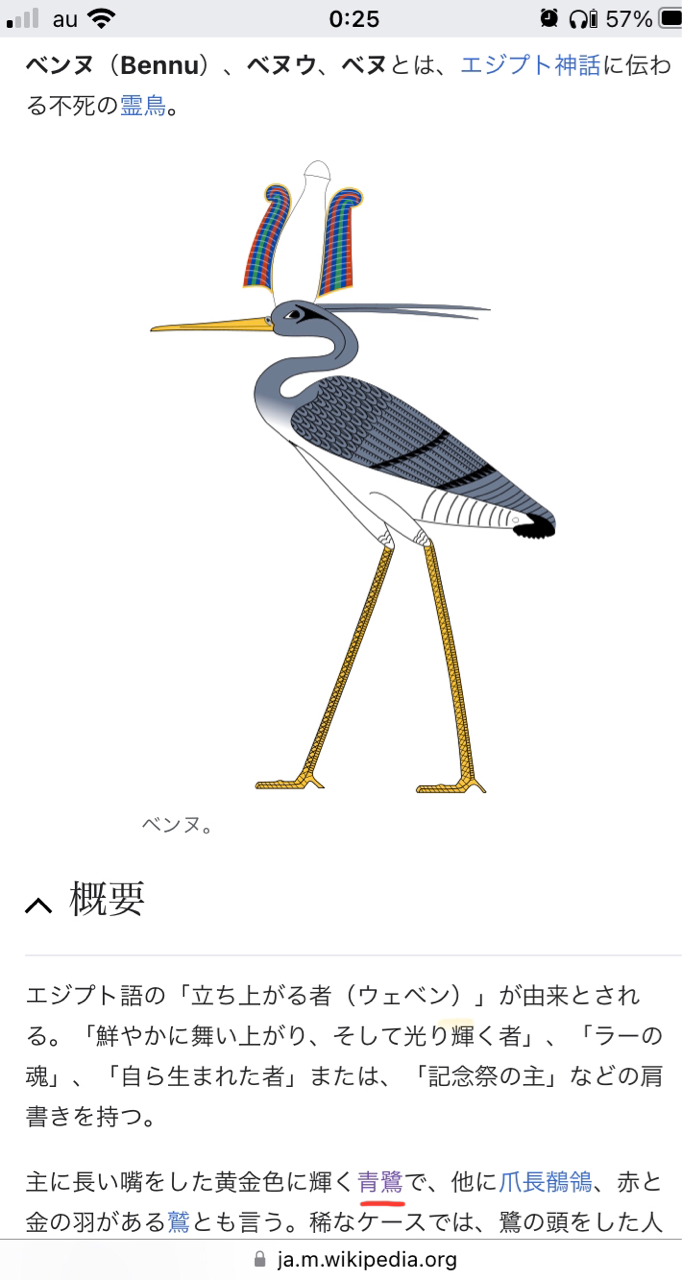Follow the 霊鳥 link

point(143,105)
